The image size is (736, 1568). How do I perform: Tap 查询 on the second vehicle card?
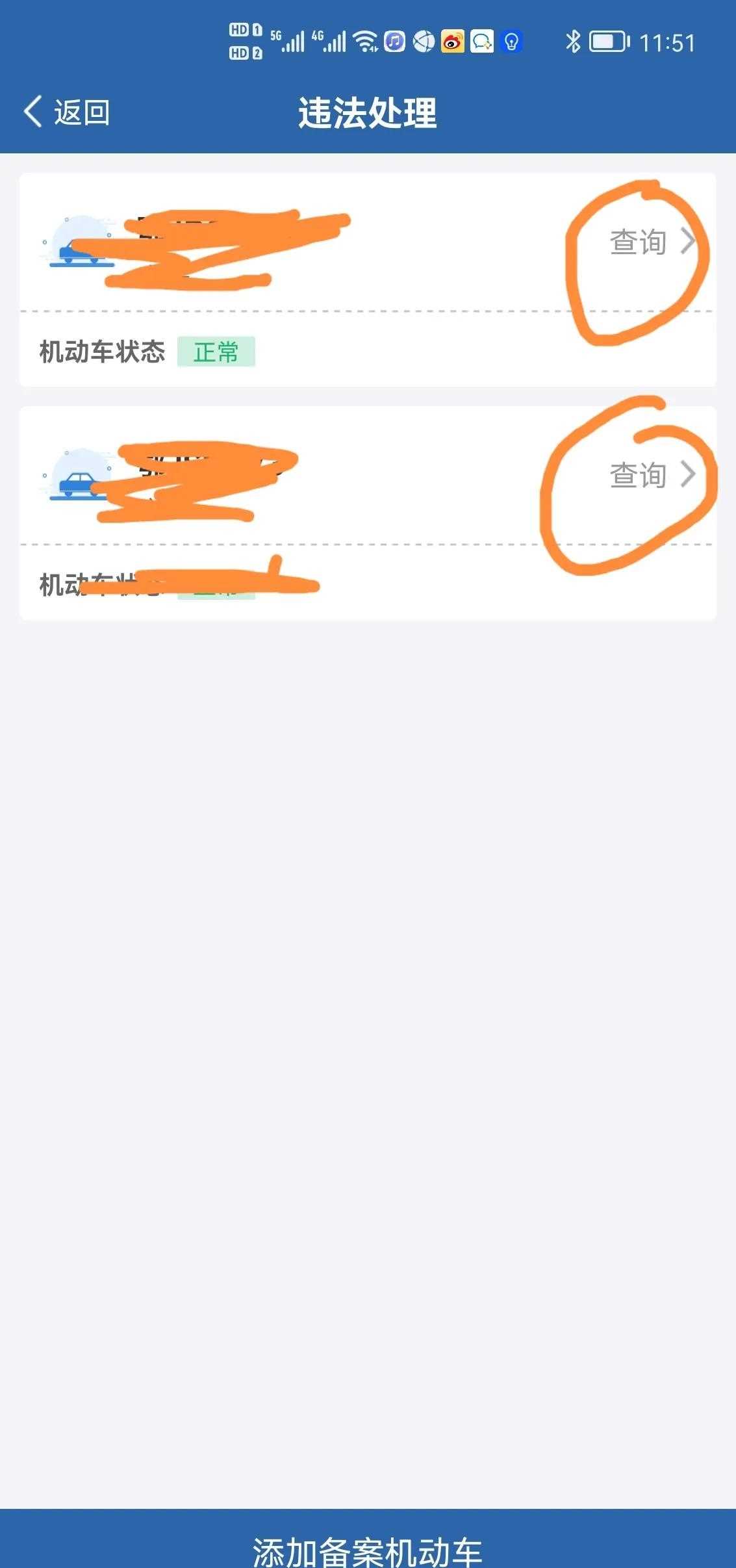650,475
